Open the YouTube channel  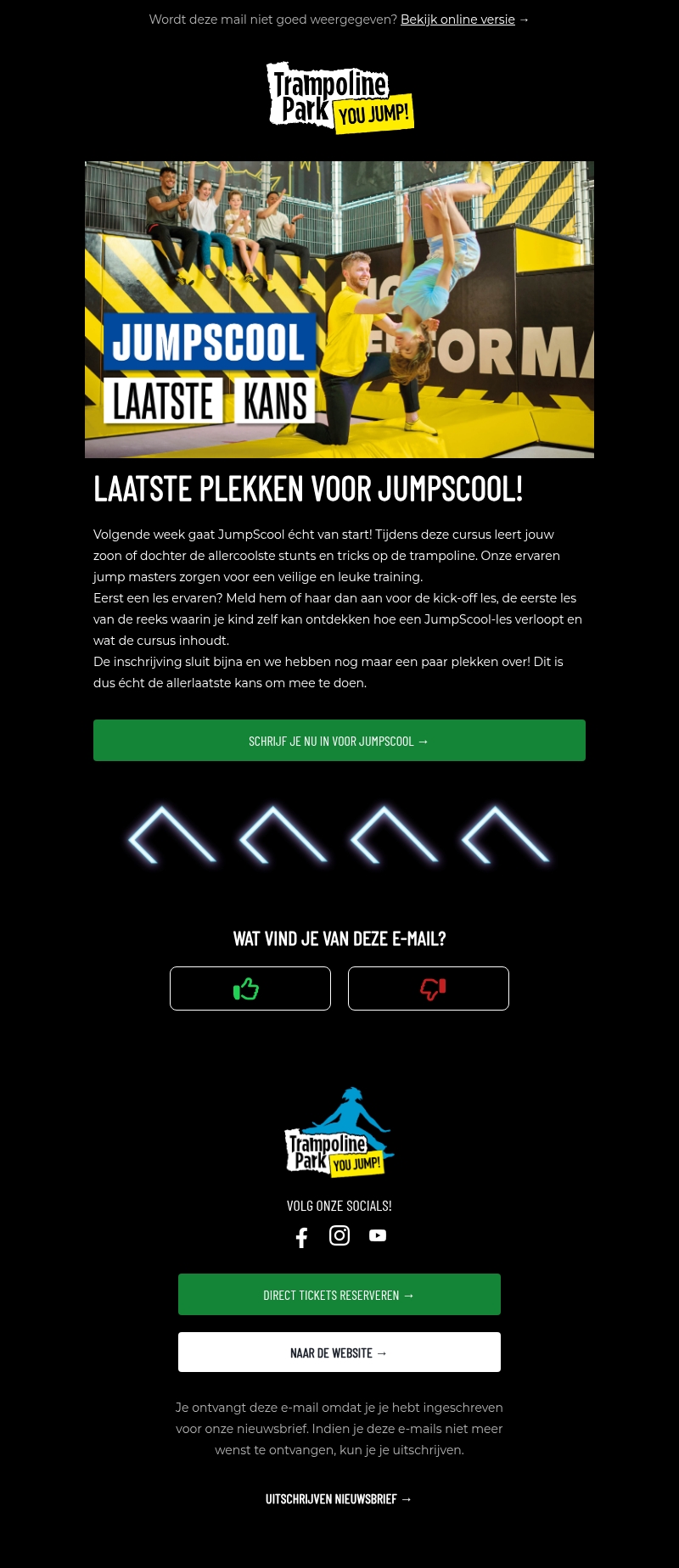pyautogui.click(x=378, y=1235)
